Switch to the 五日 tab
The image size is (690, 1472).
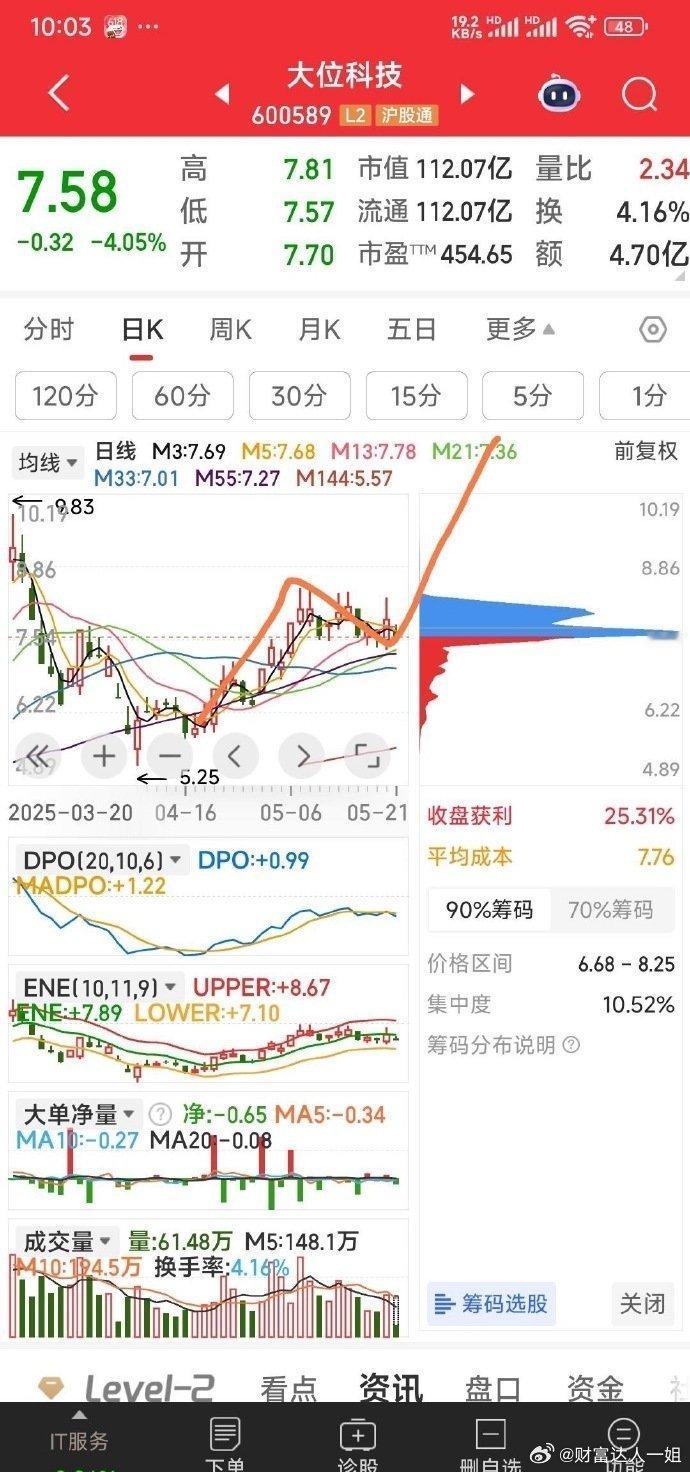(x=411, y=329)
